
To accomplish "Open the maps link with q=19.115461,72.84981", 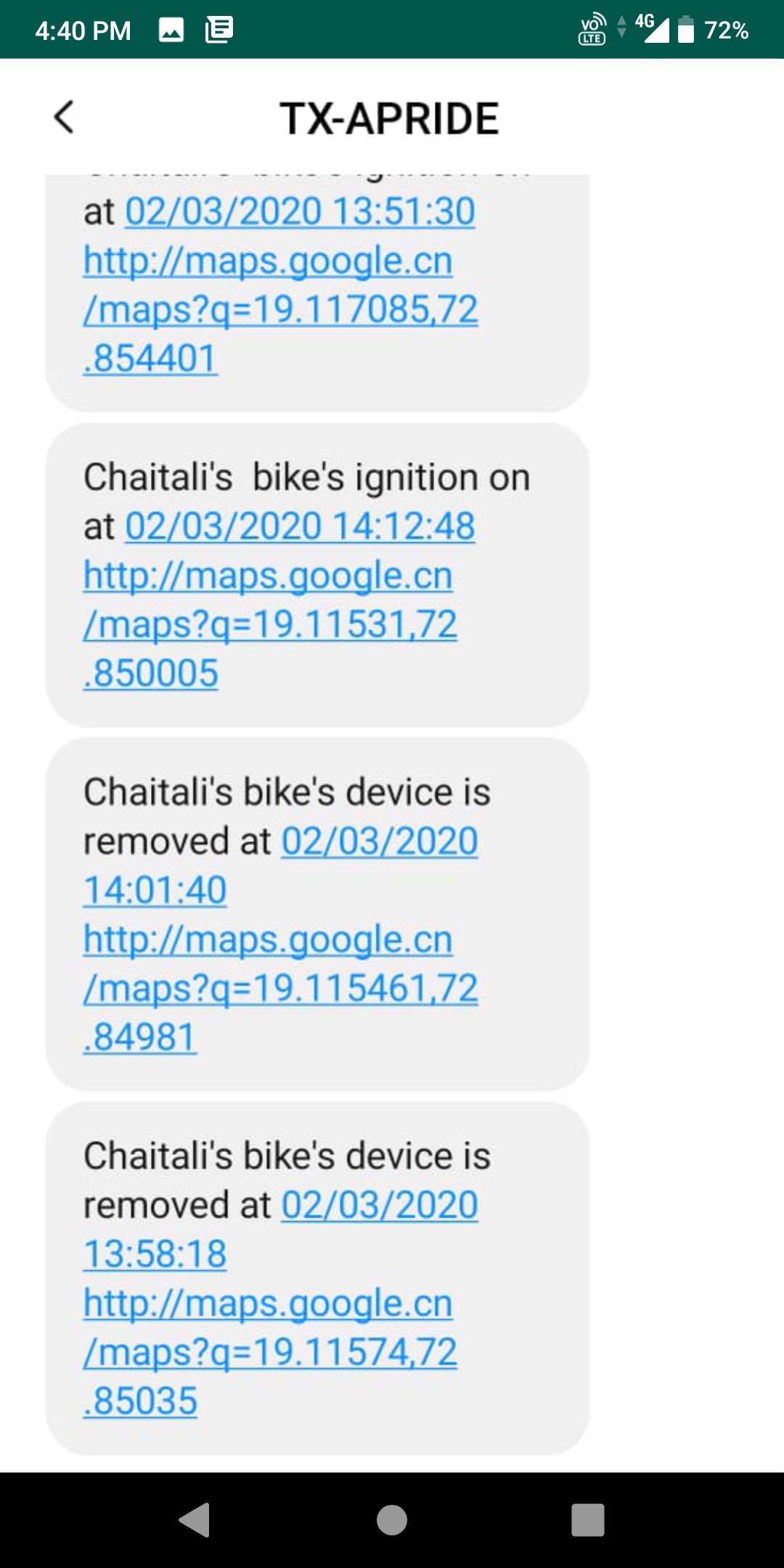I will (x=279, y=989).
